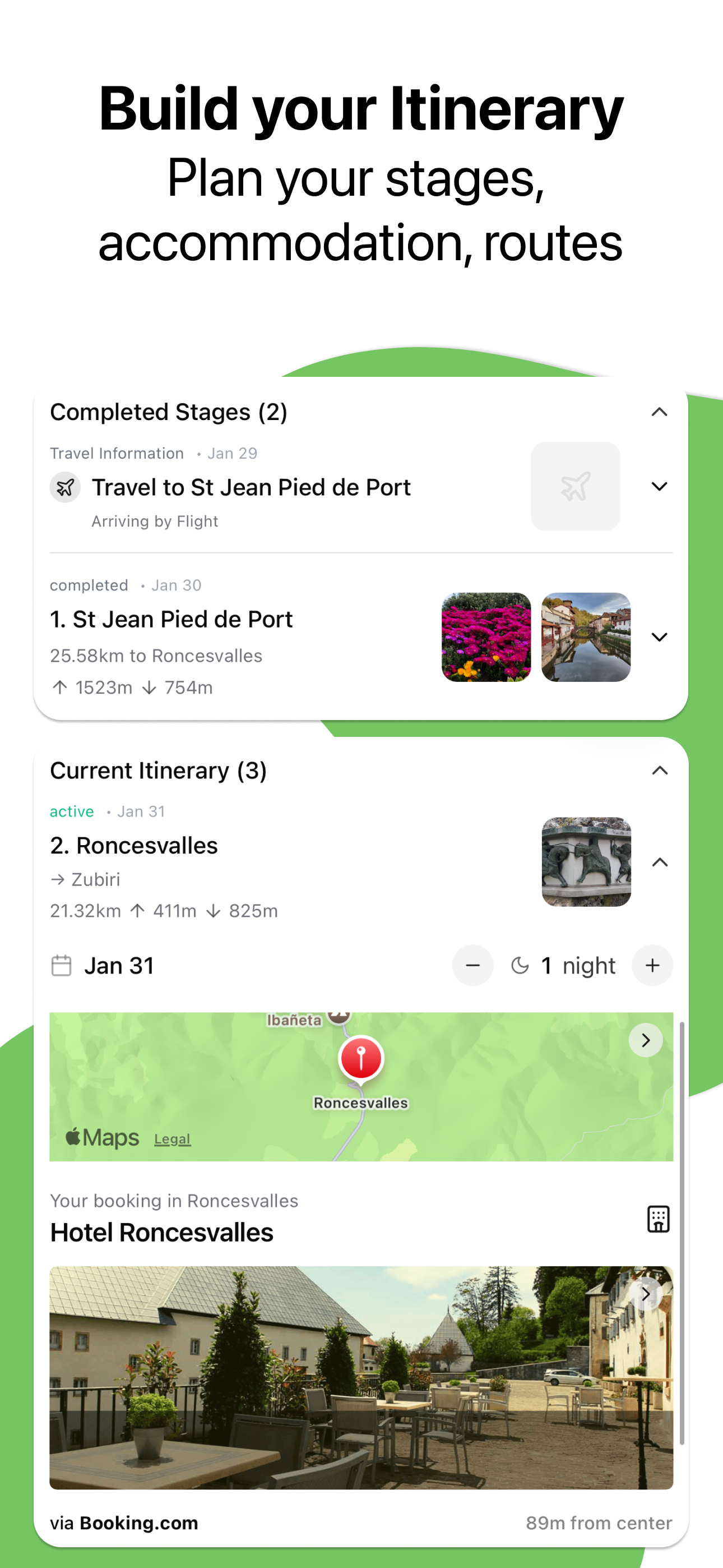
Task: Click the moon icon beside night count
Action: pos(520,965)
